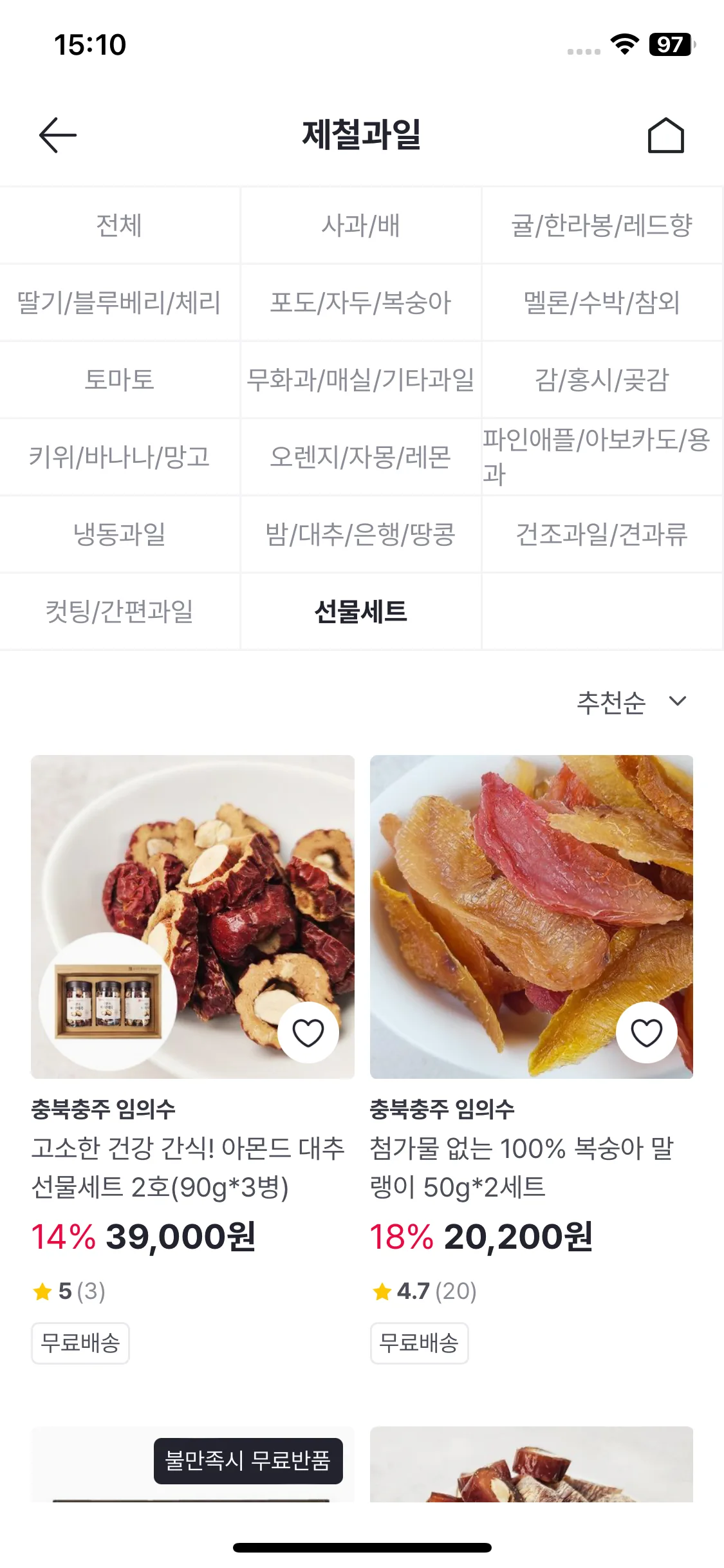The image size is (724, 1568).
Task: Select the 전체 category tab
Action: [120, 225]
